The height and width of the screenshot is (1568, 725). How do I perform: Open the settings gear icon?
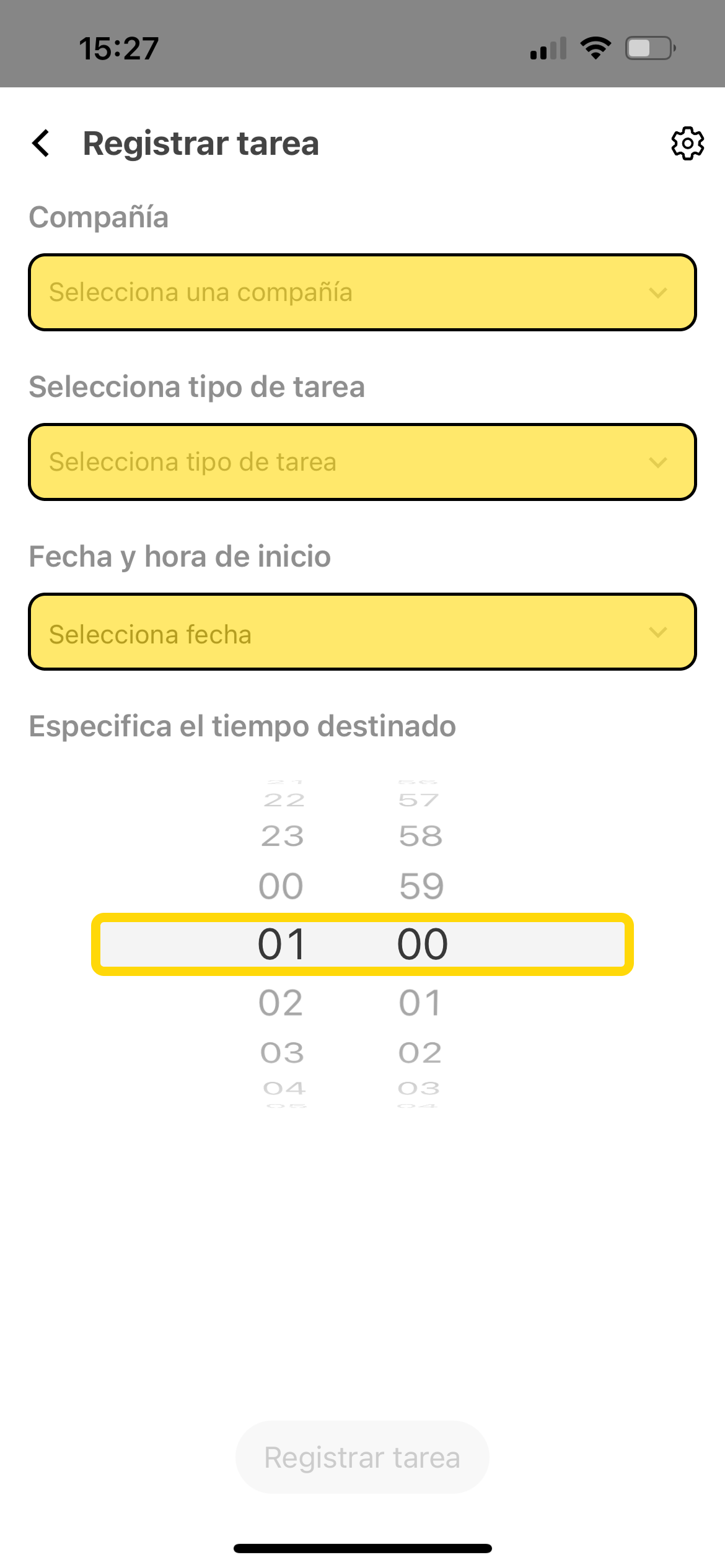tap(687, 143)
